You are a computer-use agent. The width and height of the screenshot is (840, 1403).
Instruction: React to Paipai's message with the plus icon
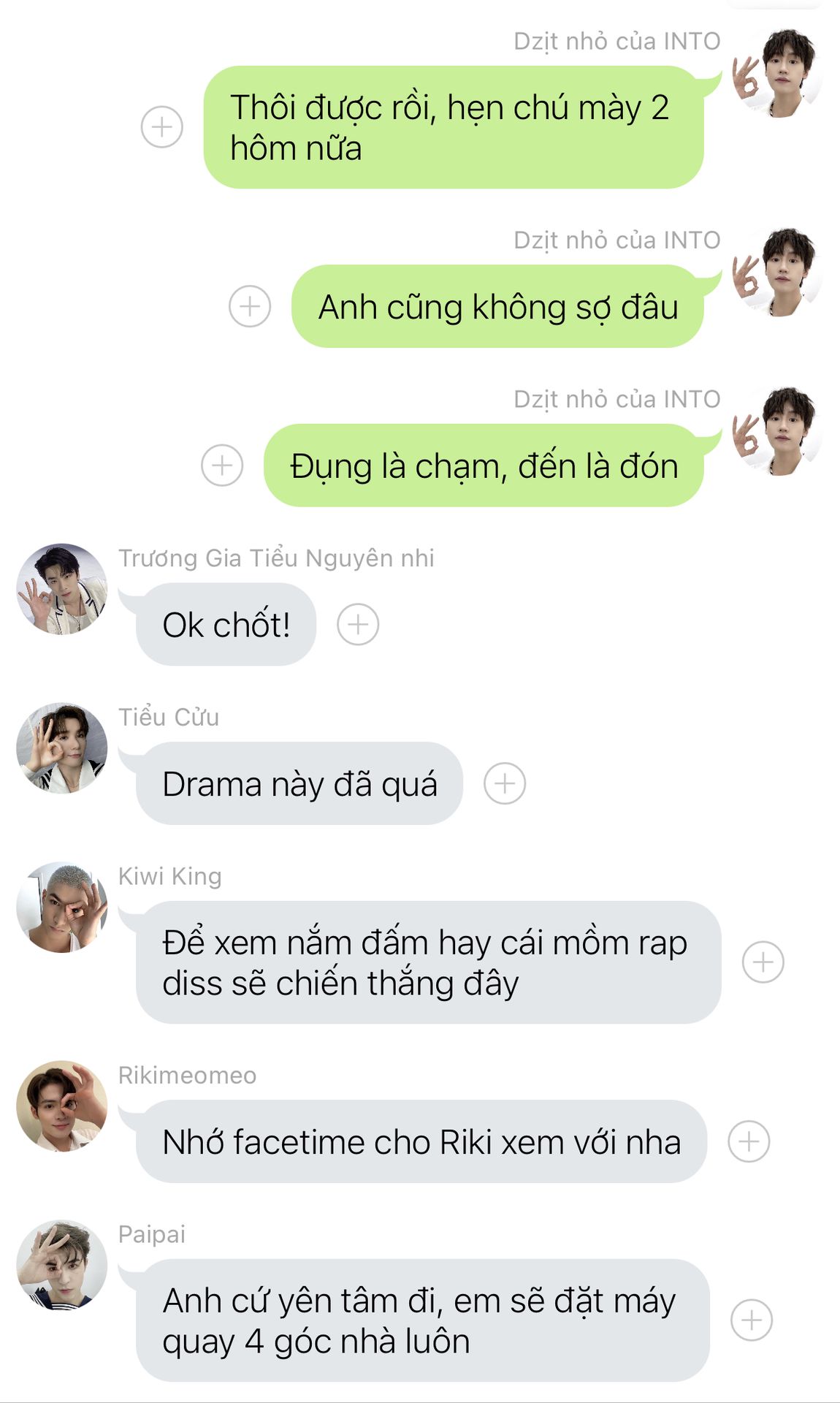click(752, 1320)
